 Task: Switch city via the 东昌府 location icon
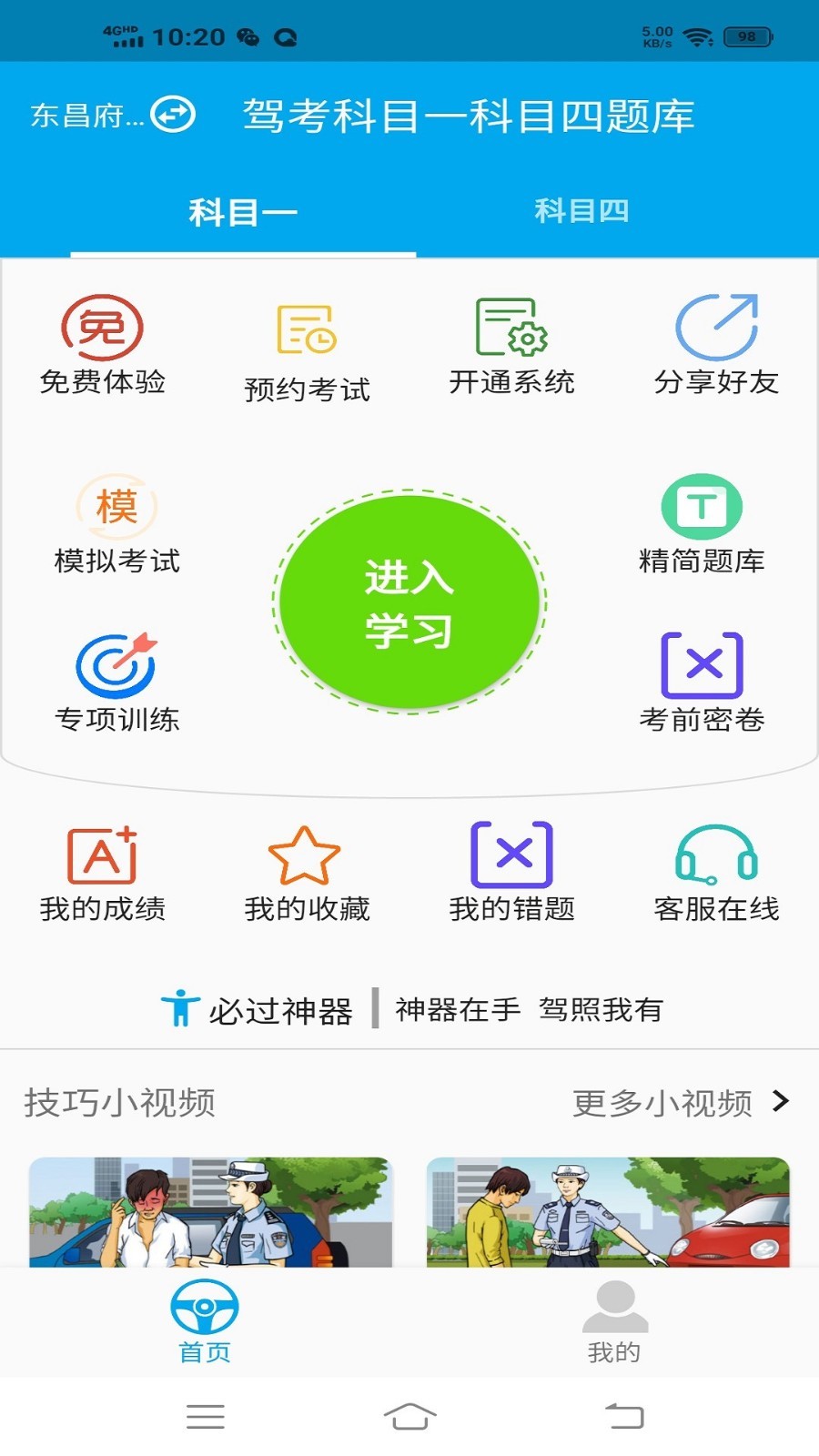173,115
